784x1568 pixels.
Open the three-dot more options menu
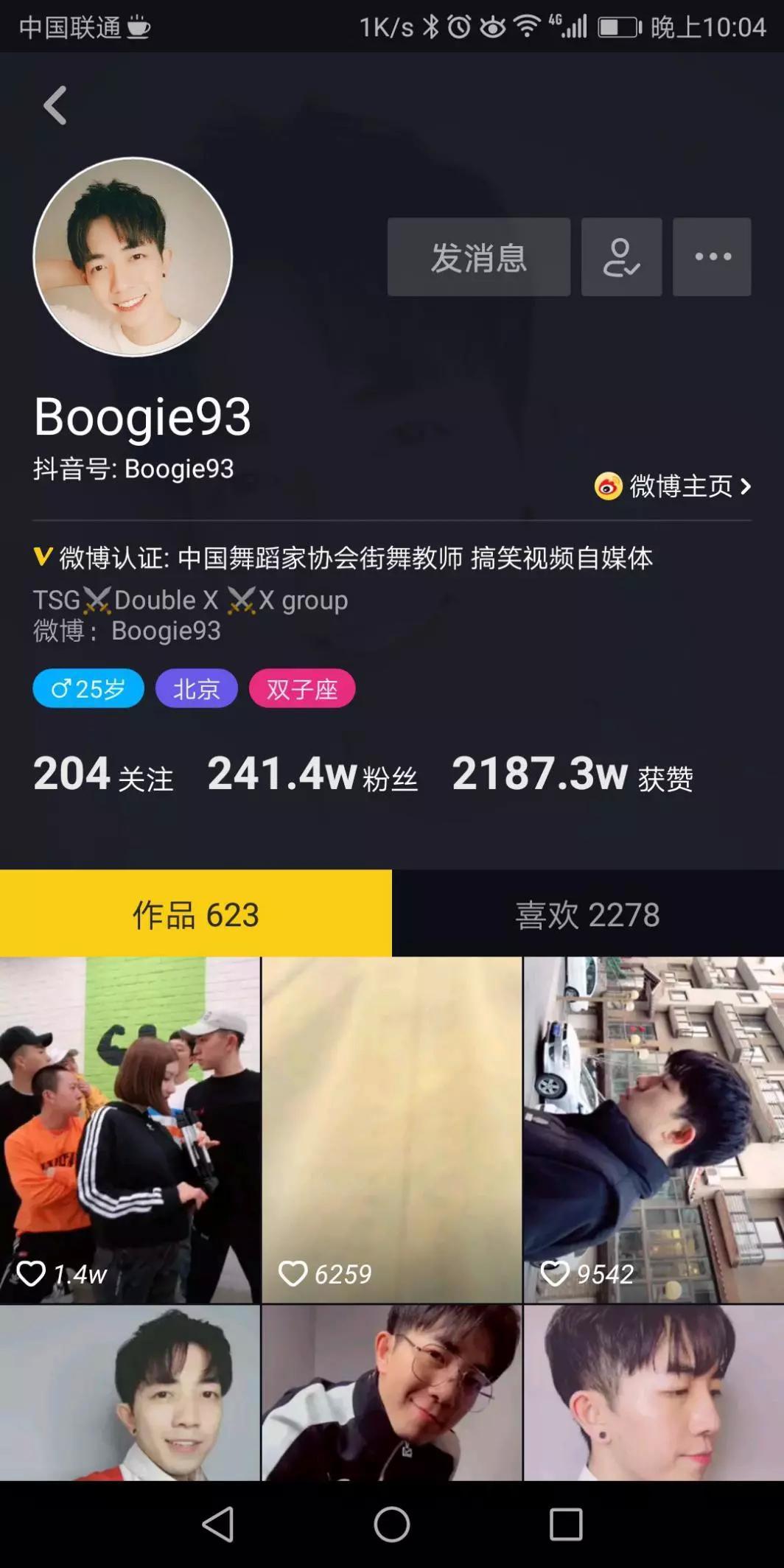[712, 257]
